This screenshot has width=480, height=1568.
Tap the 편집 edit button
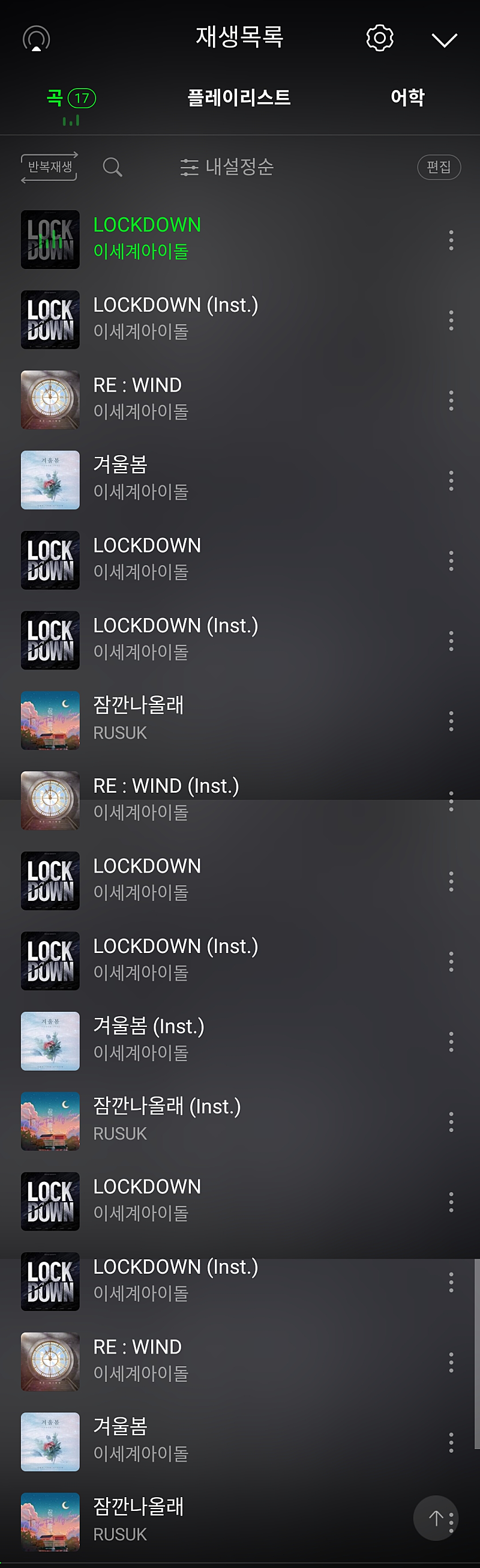(439, 167)
